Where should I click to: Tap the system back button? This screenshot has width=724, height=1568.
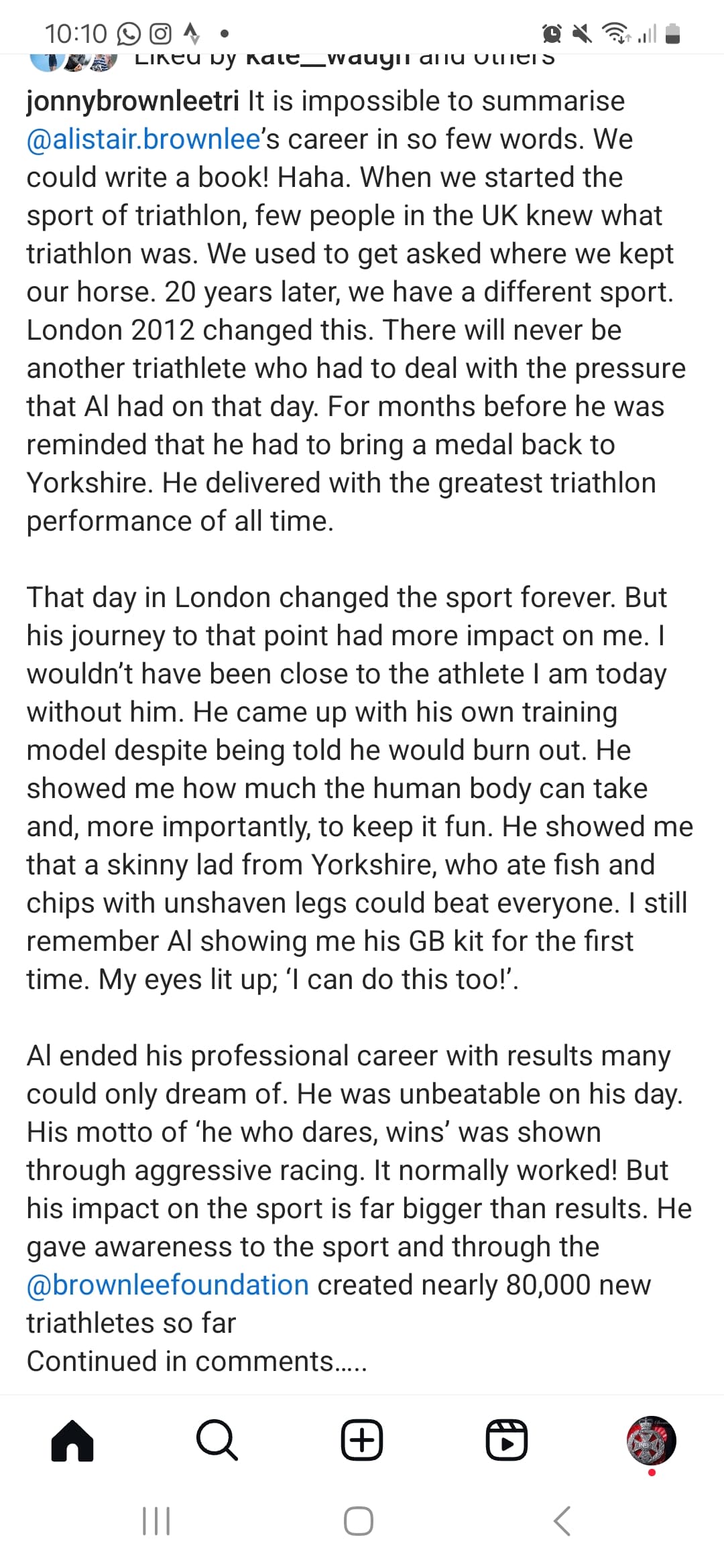click(562, 1521)
